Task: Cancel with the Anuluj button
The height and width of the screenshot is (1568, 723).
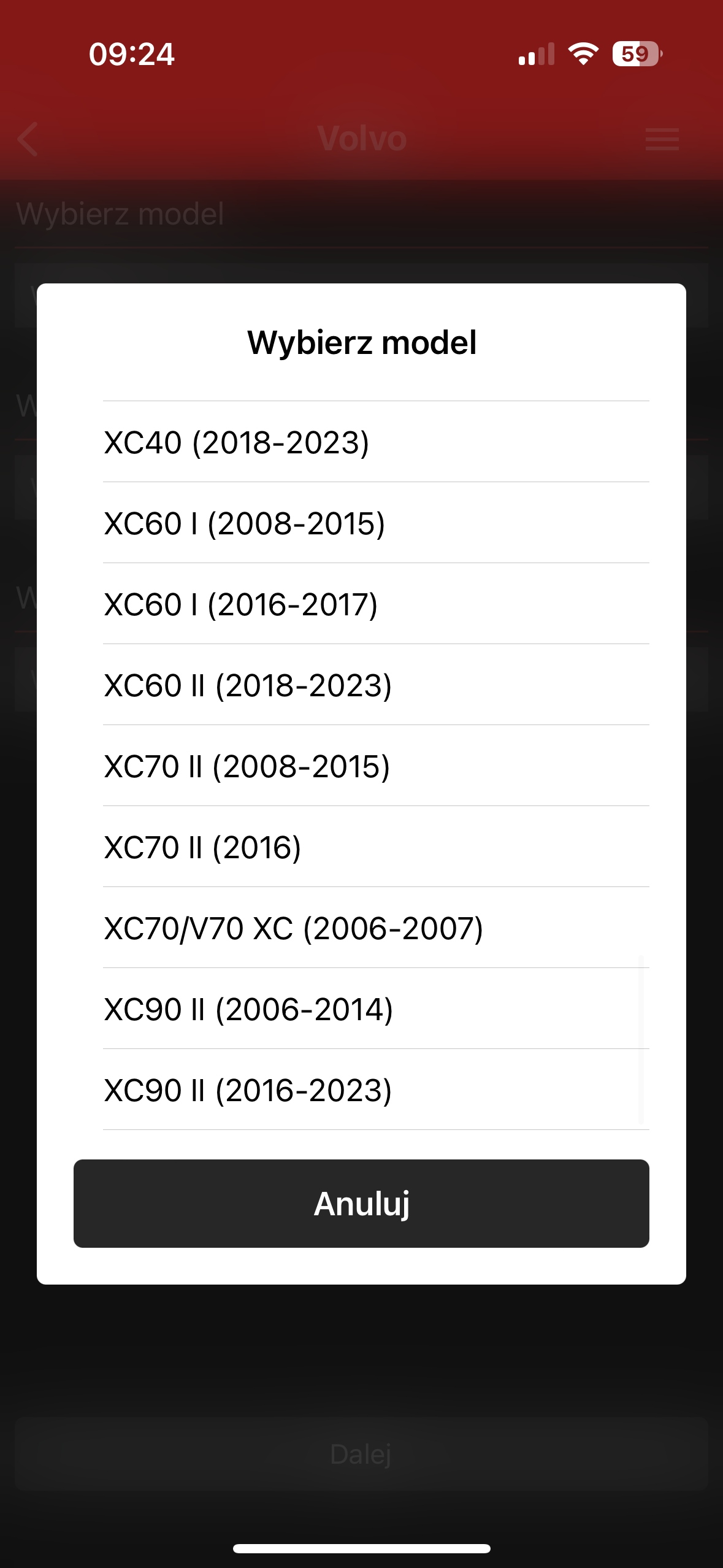Action: click(x=361, y=1203)
